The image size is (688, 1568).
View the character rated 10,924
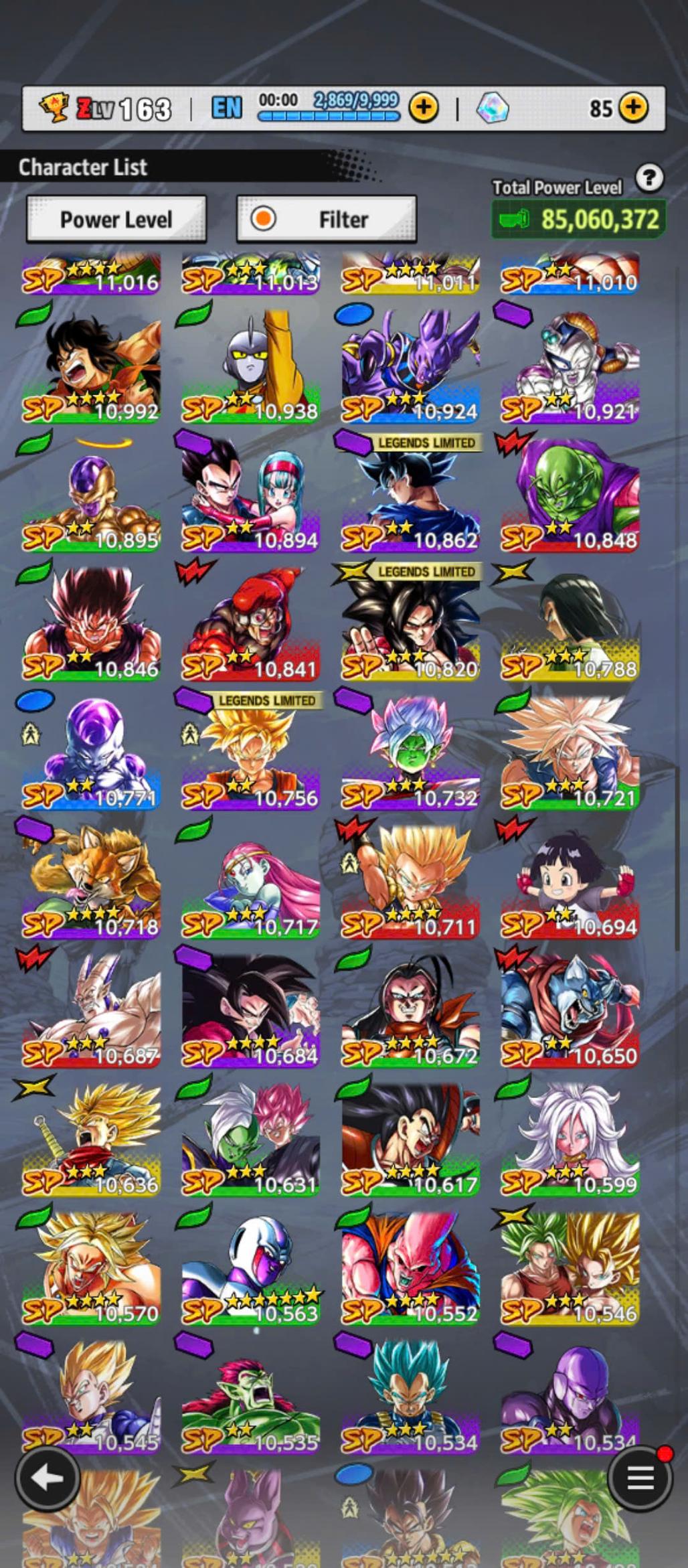(x=410, y=365)
